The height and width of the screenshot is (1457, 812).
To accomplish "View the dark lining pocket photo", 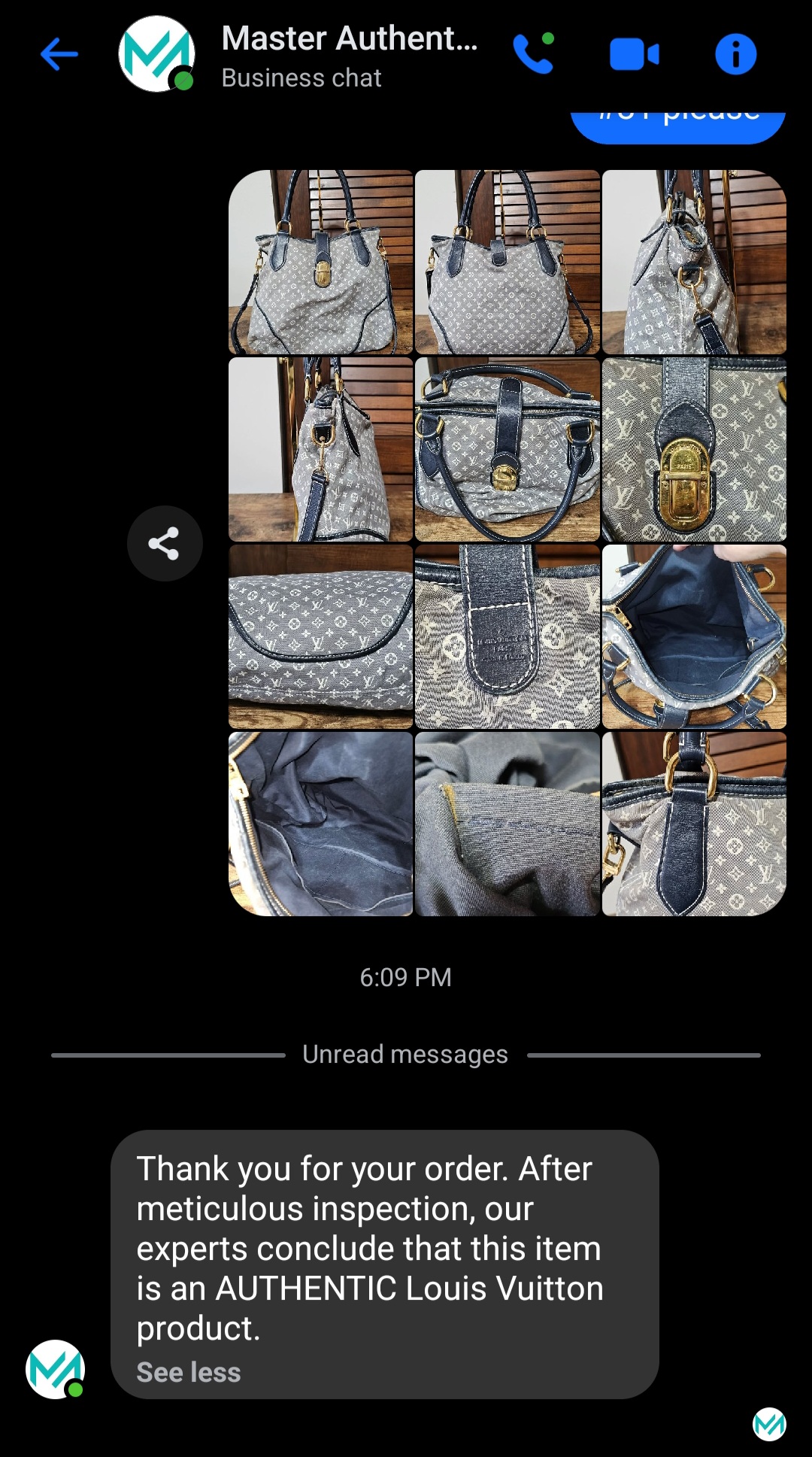I will coord(321,824).
